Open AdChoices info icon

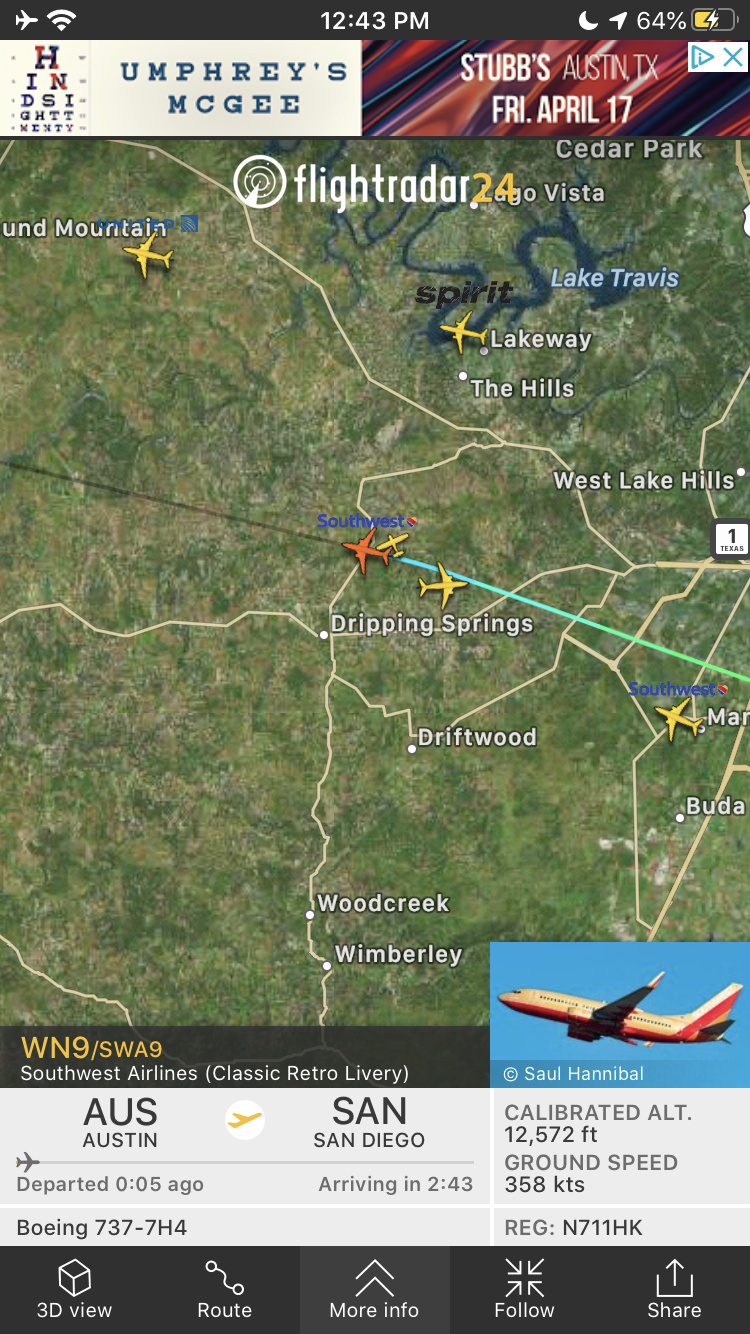pos(703,57)
